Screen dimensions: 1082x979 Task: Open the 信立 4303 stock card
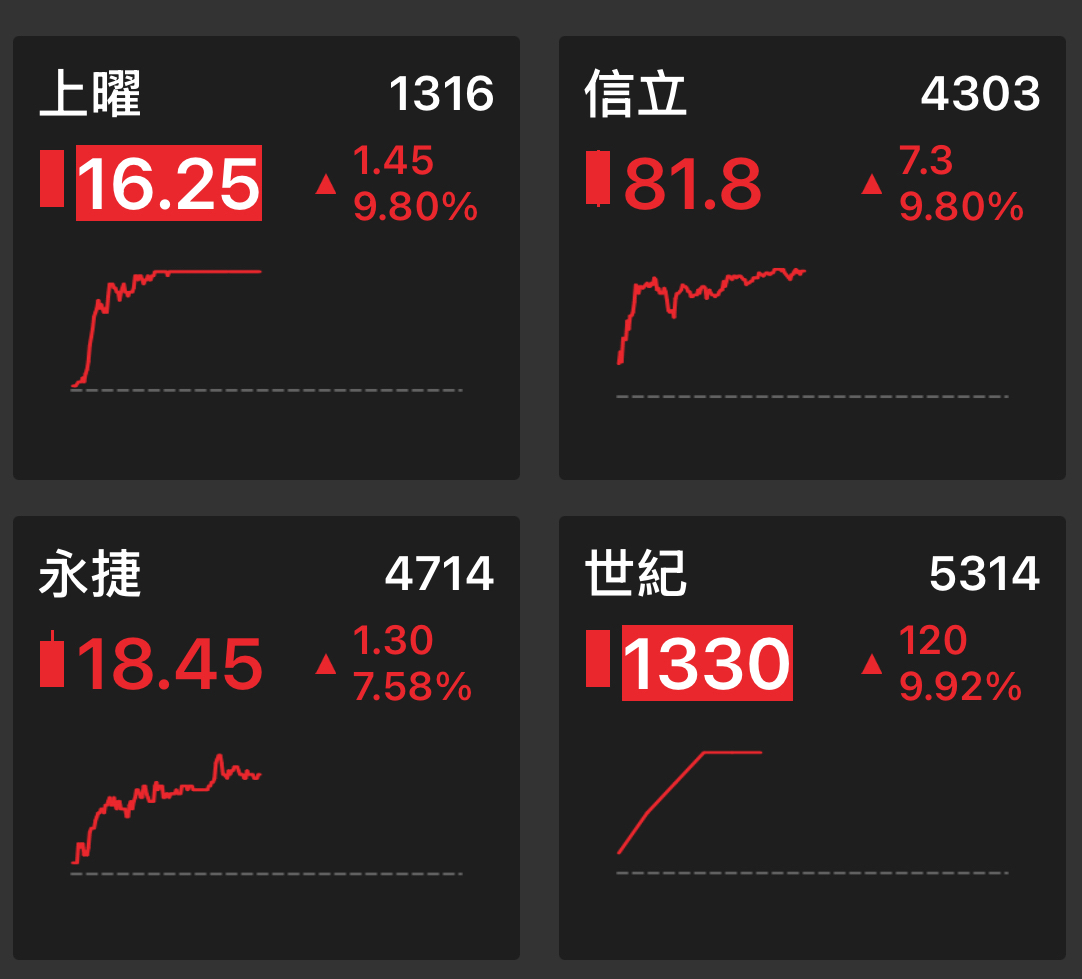tap(812, 258)
